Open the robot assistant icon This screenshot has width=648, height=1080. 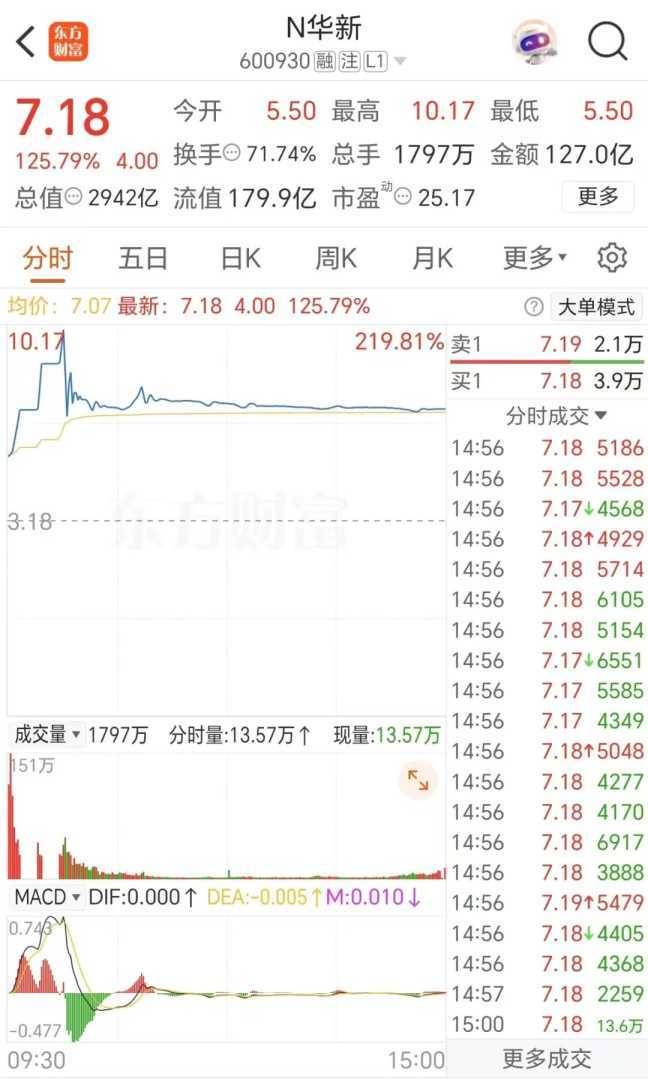[x=535, y=42]
